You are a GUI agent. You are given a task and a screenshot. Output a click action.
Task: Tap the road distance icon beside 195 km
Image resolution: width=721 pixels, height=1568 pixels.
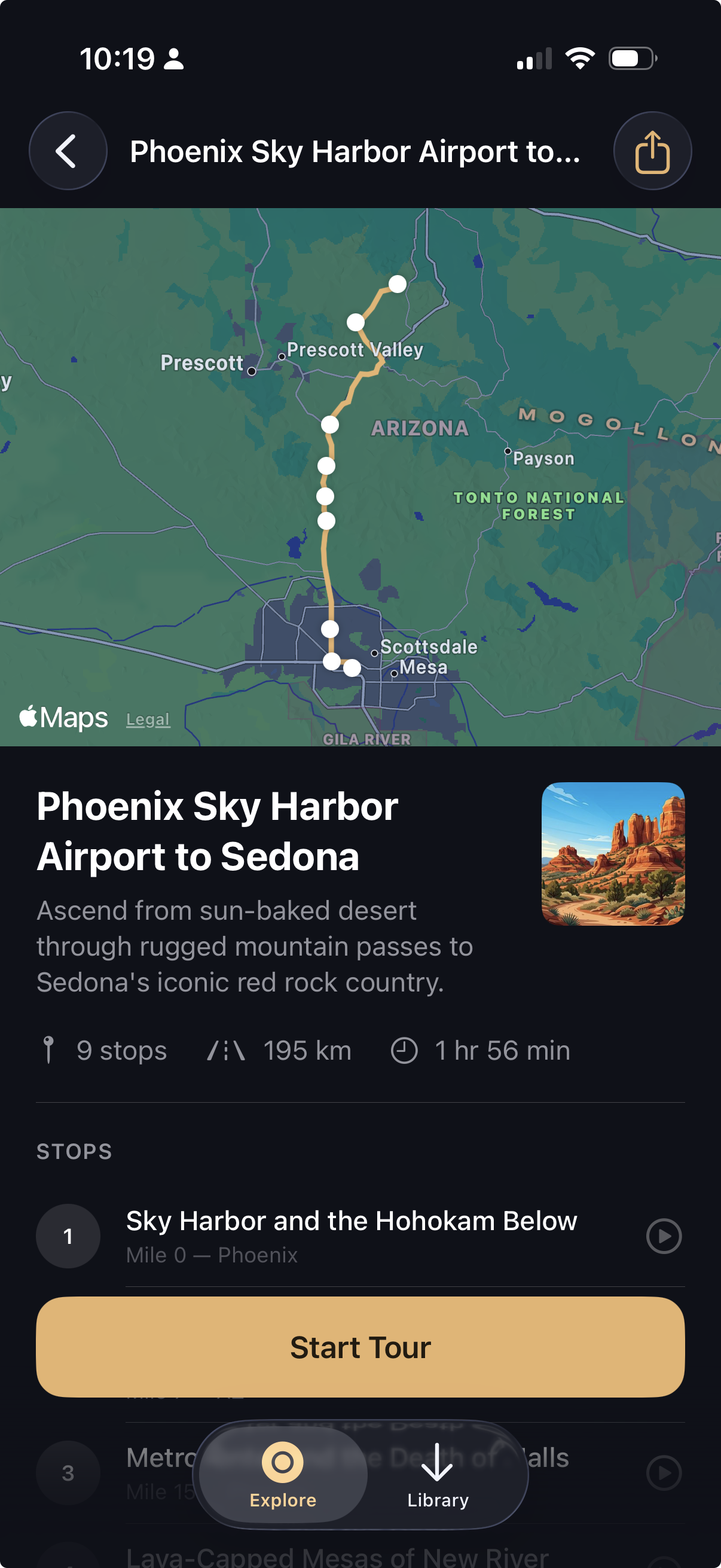point(226,1050)
